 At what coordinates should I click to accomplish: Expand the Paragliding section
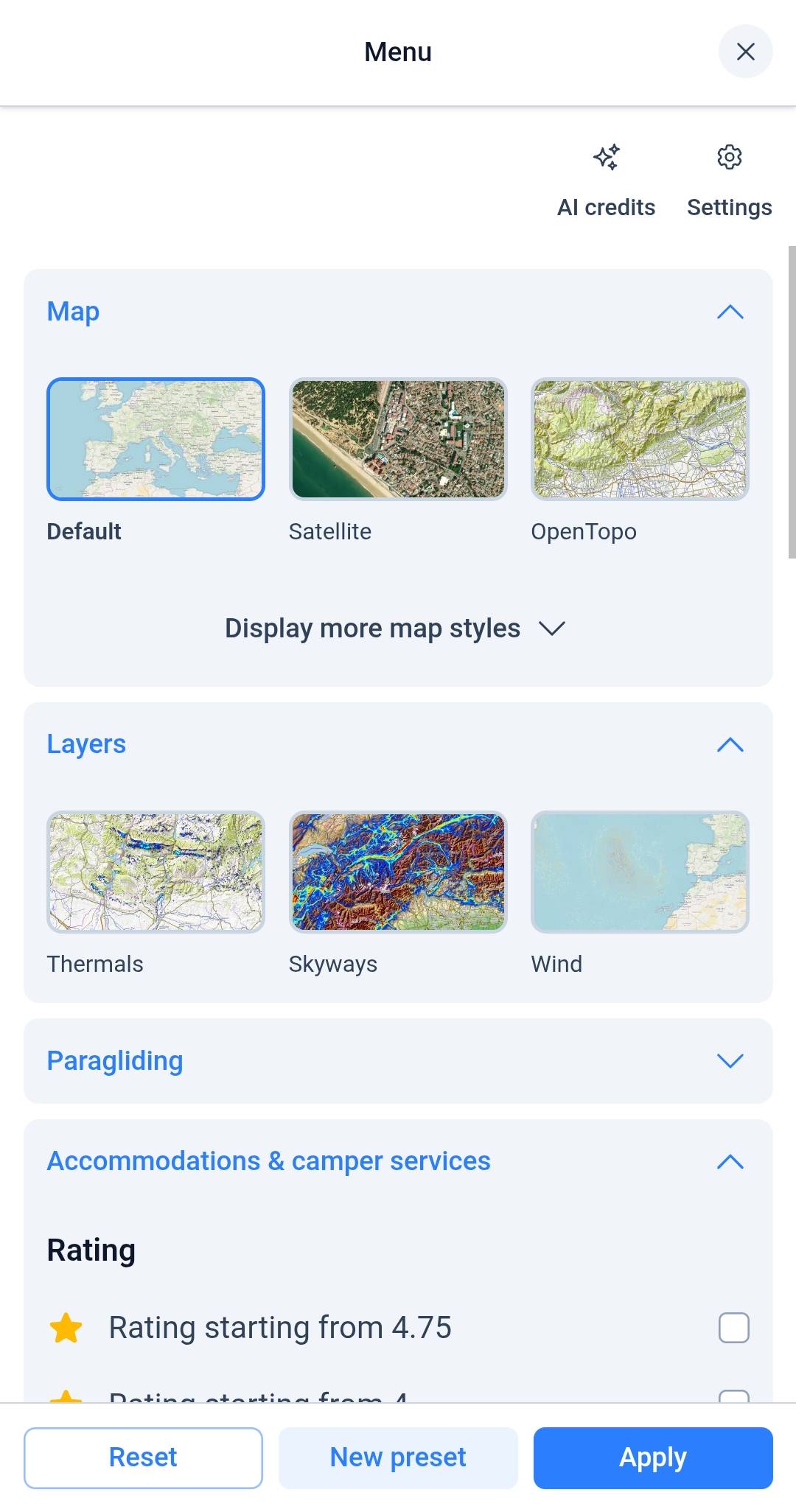coord(398,1060)
